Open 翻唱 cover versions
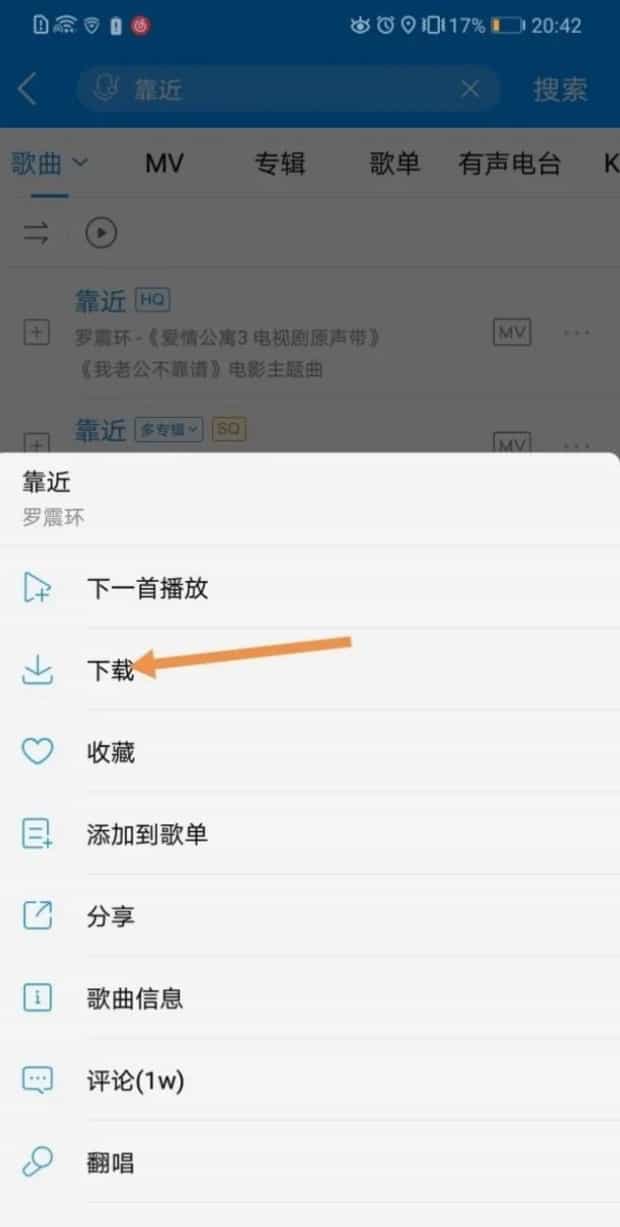 (x=110, y=1162)
